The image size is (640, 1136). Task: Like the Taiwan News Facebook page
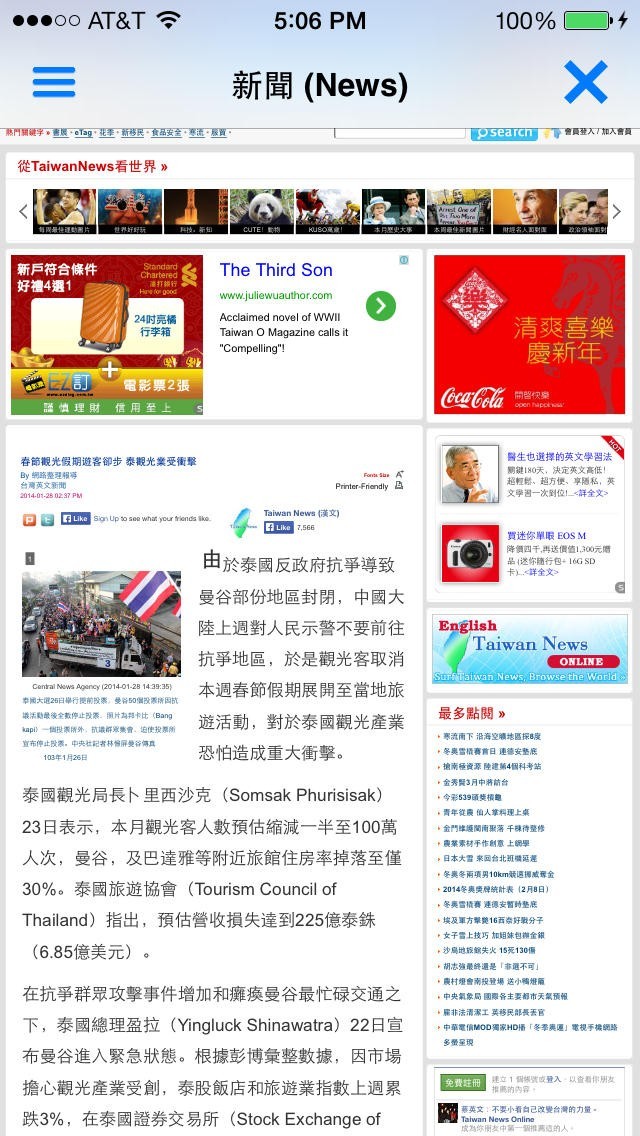277,527
